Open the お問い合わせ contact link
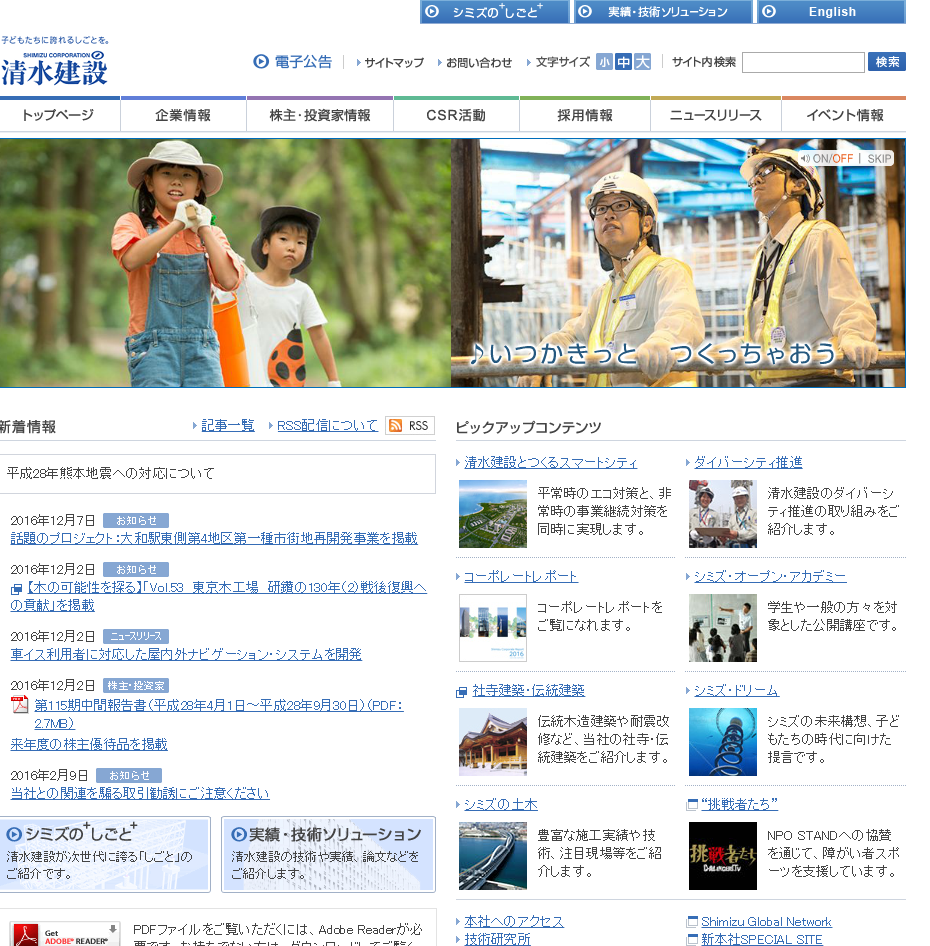The width and height of the screenshot is (930, 946). (478, 62)
